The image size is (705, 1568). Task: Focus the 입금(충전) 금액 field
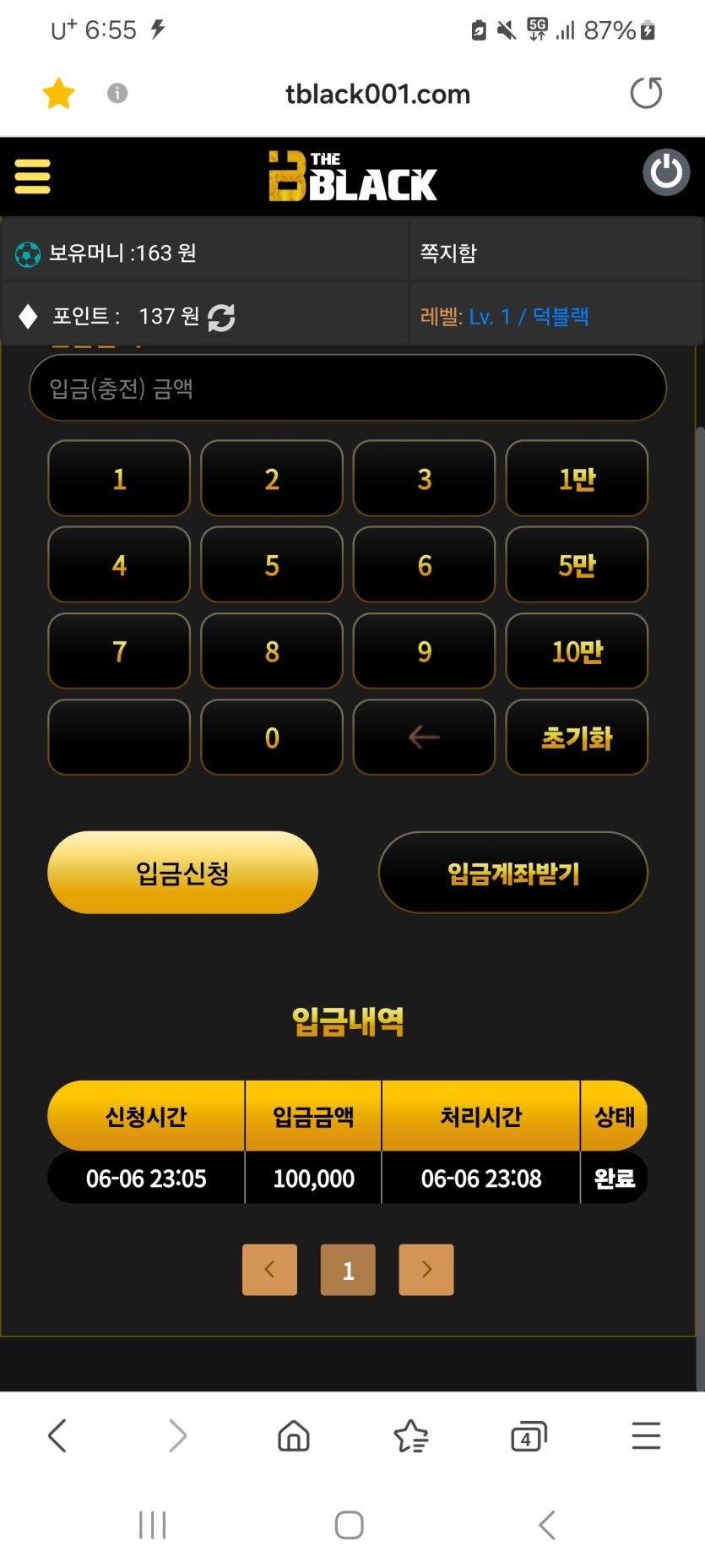pyautogui.click(x=348, y=388)
